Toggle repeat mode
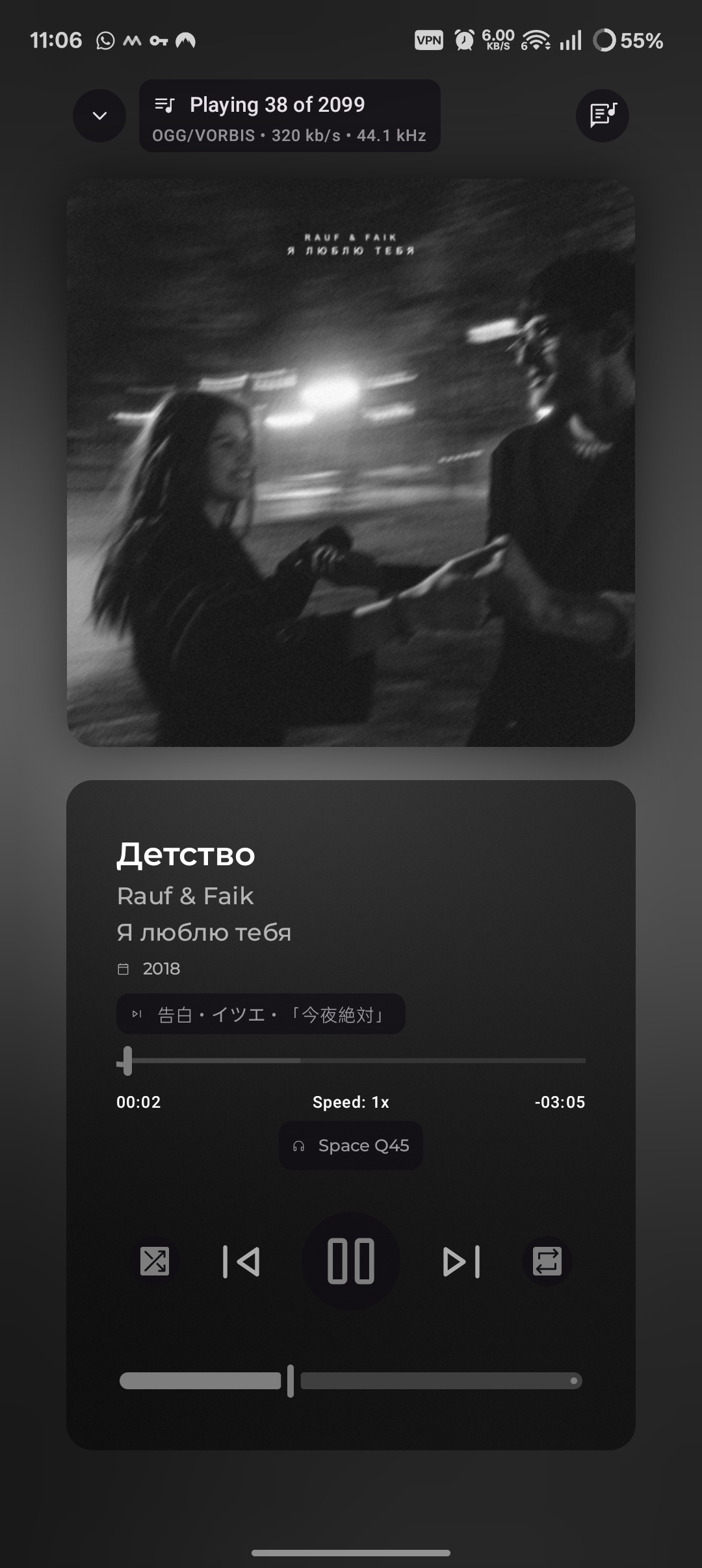702x1568 pixels. coord(547,1261)
